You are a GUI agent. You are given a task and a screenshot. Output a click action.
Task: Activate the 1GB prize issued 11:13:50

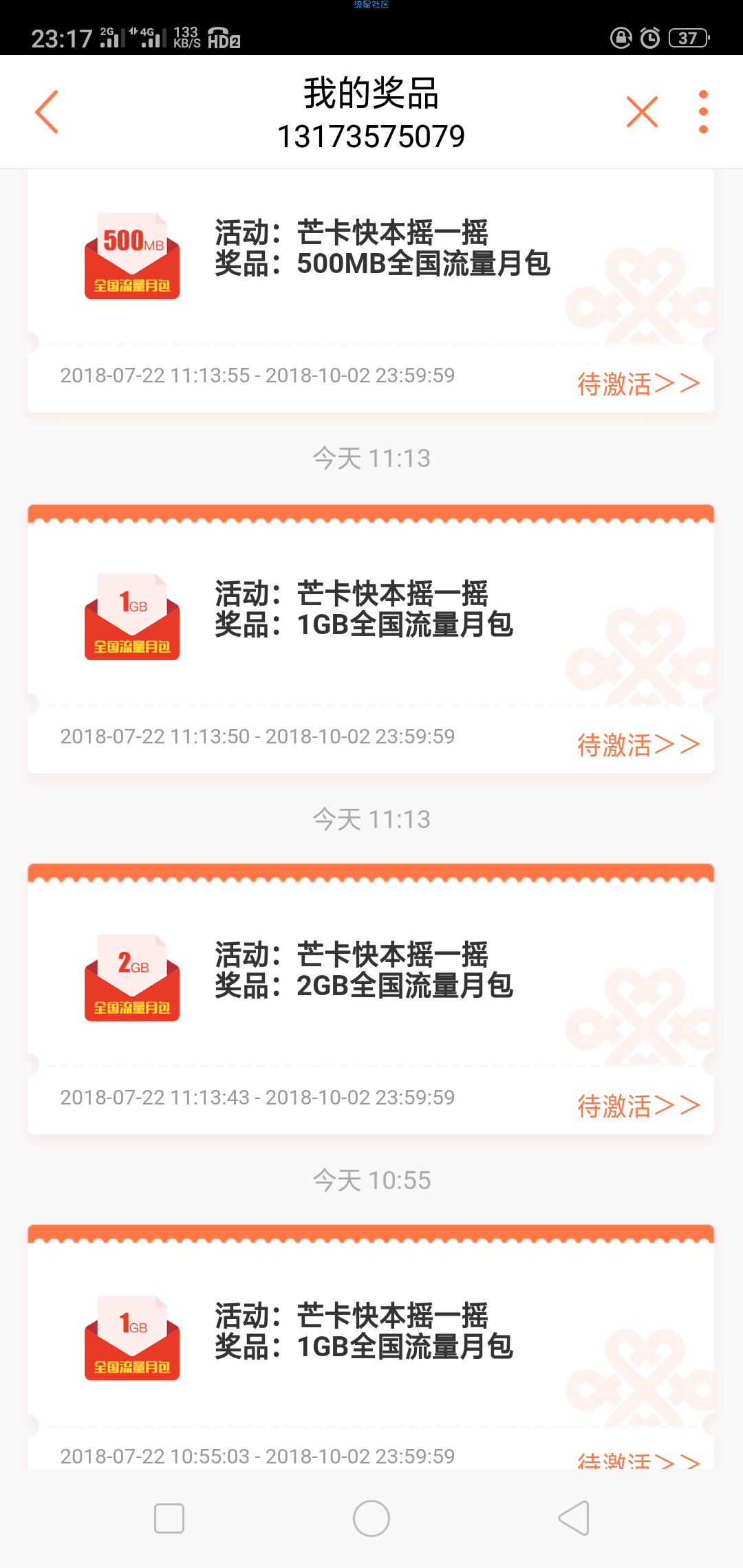point(638,744)
